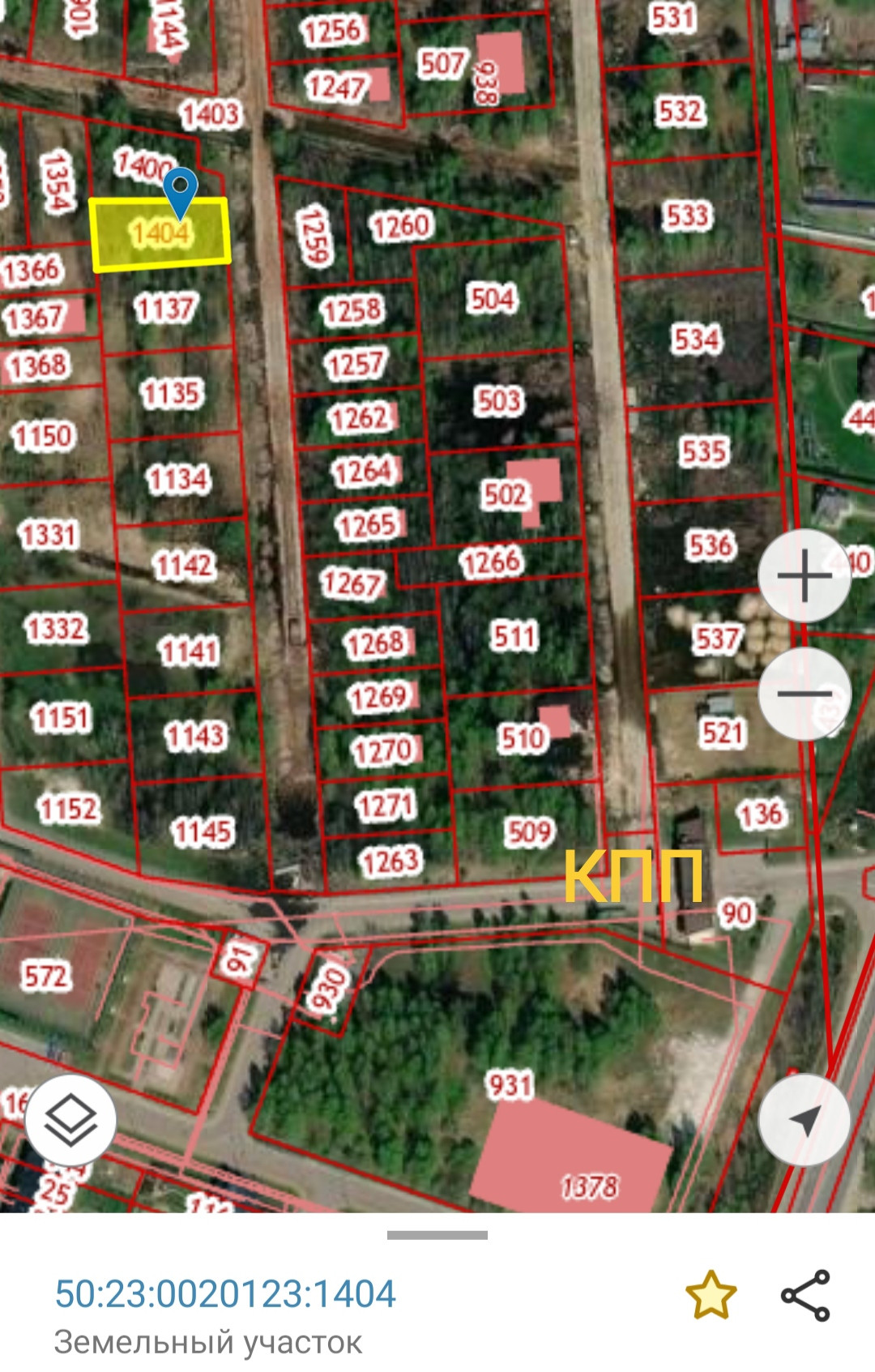
Task: Toggle the favorite star for parcel 1404
Action: 711,1295
